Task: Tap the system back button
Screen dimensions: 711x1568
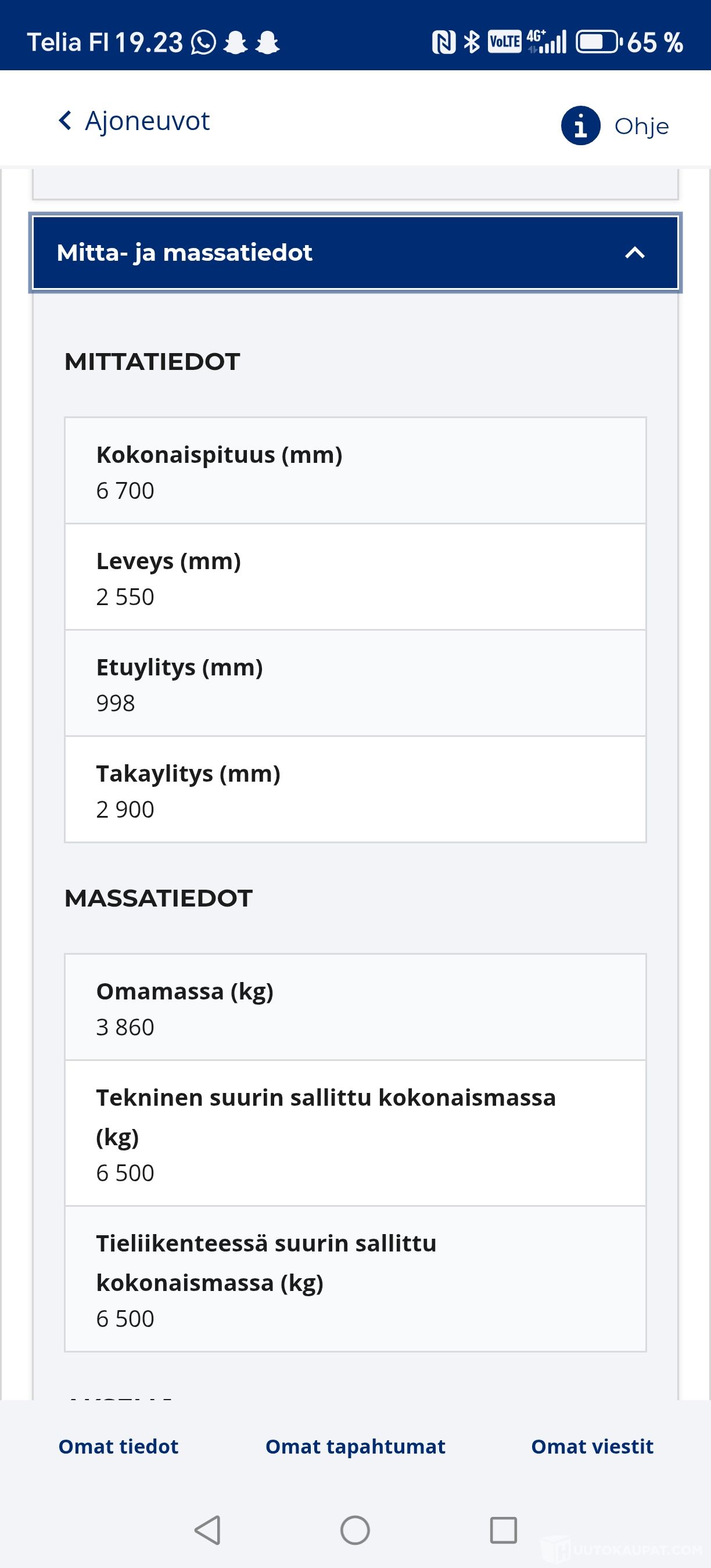Action: [207, 1530]
